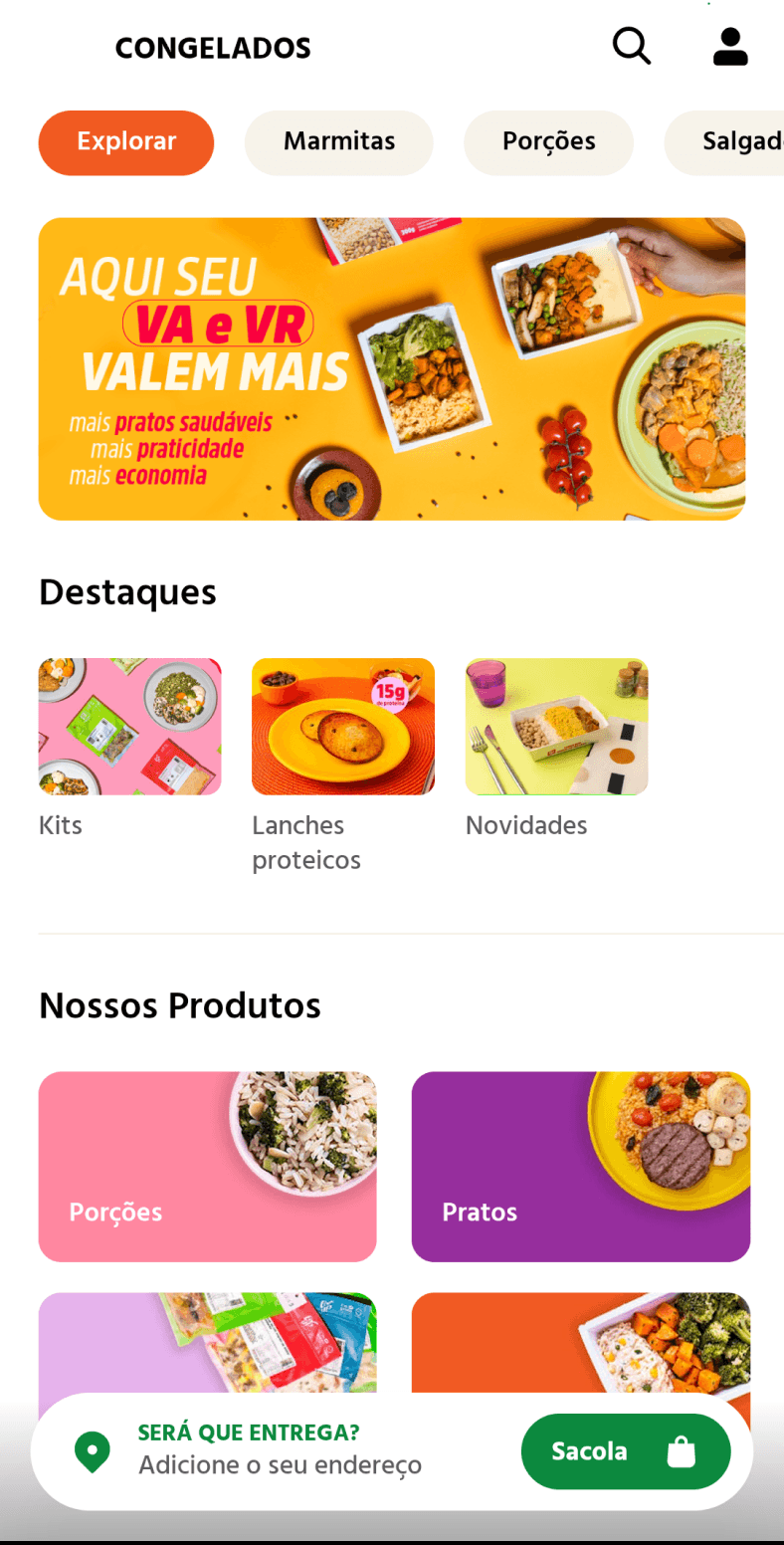Open the search icon
784x1545 pixels.
pyautogui.click(x=631, y=47)
